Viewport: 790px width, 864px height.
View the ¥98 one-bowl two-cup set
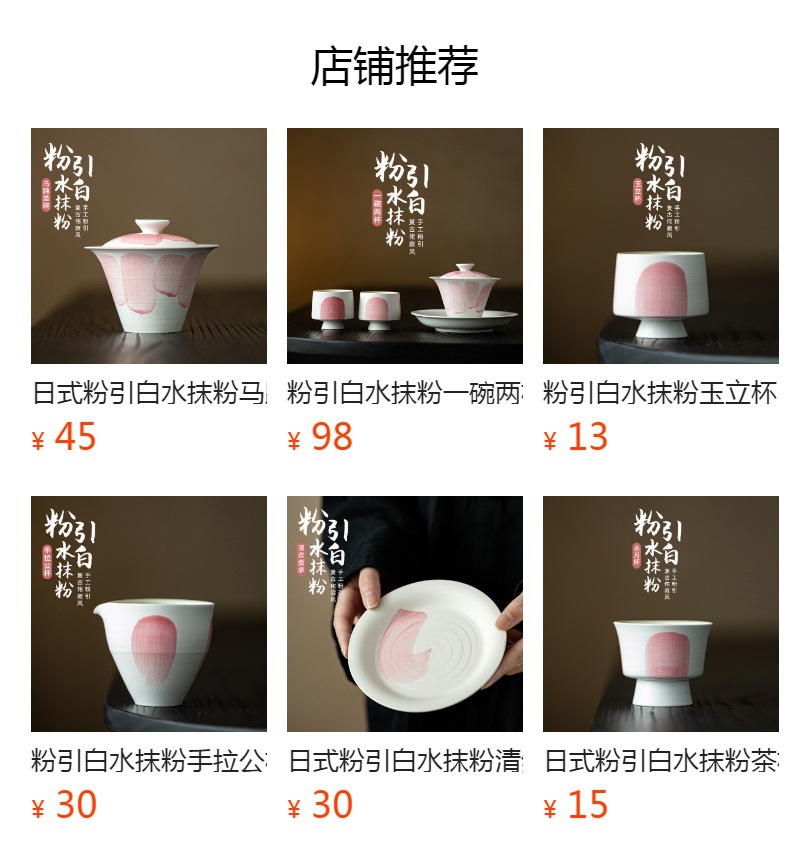405,246
